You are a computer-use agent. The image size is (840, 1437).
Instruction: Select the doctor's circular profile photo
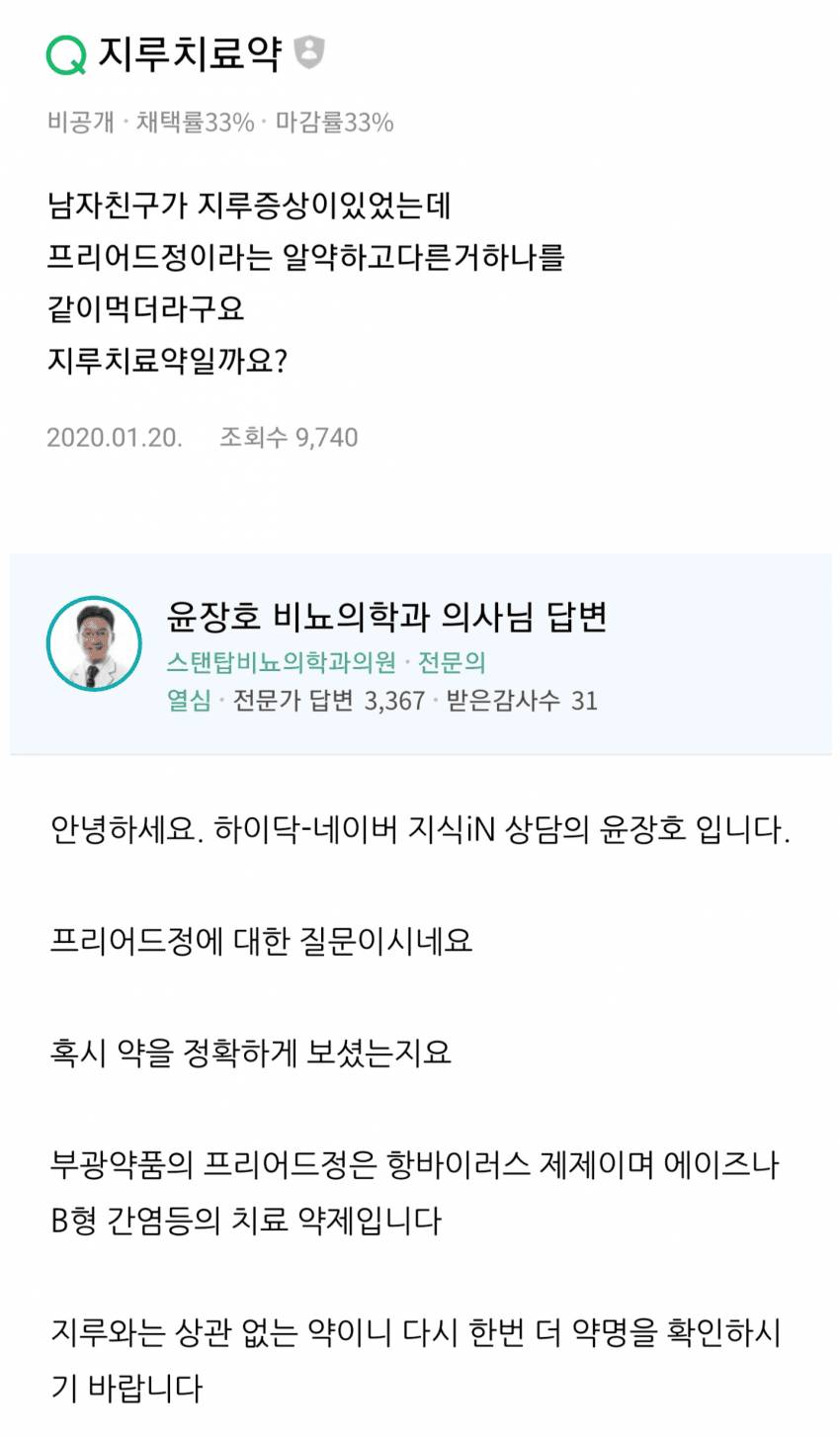[x=95, y=640]
